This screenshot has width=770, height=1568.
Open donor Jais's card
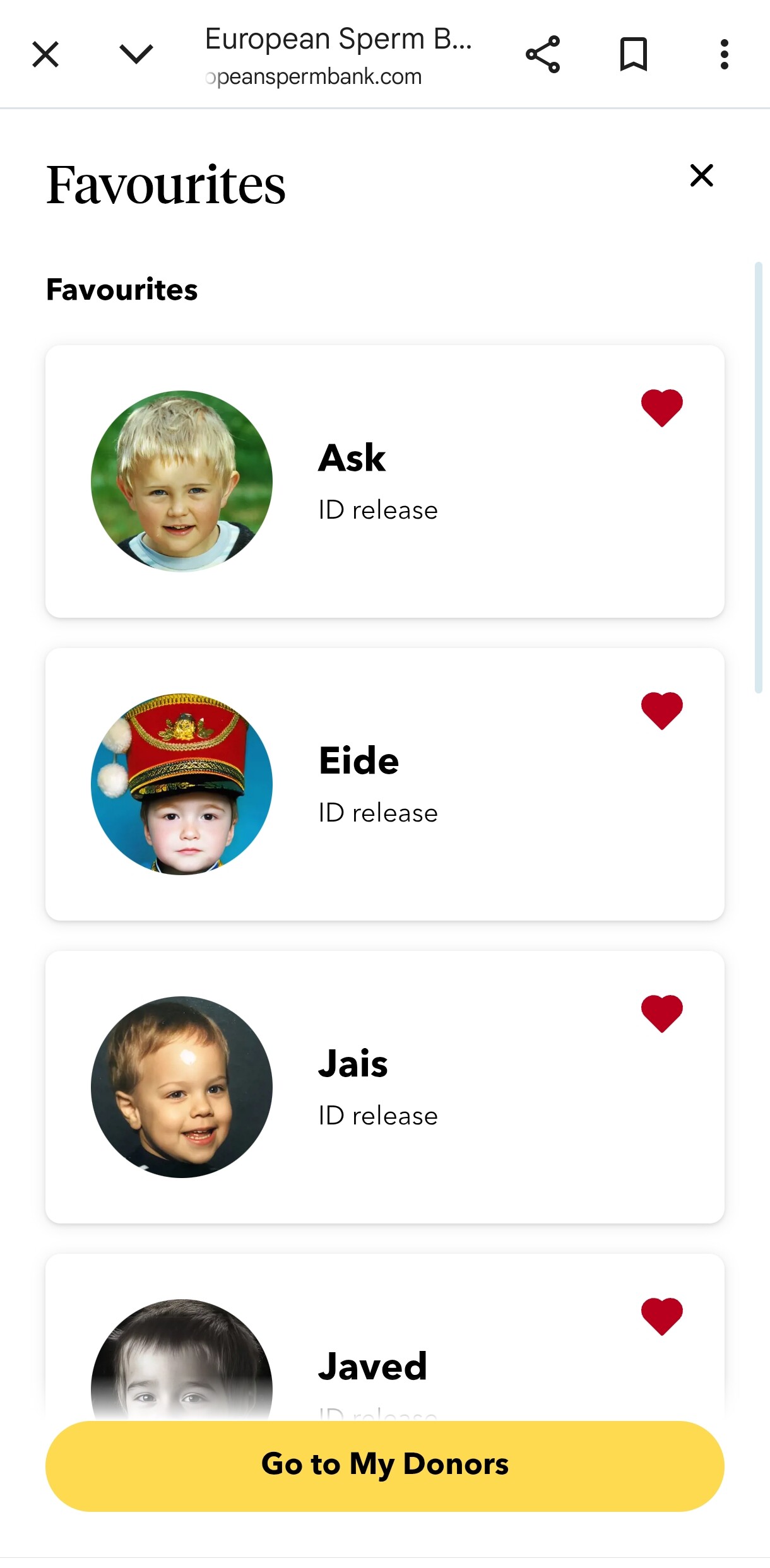[x=385, y=1087]
